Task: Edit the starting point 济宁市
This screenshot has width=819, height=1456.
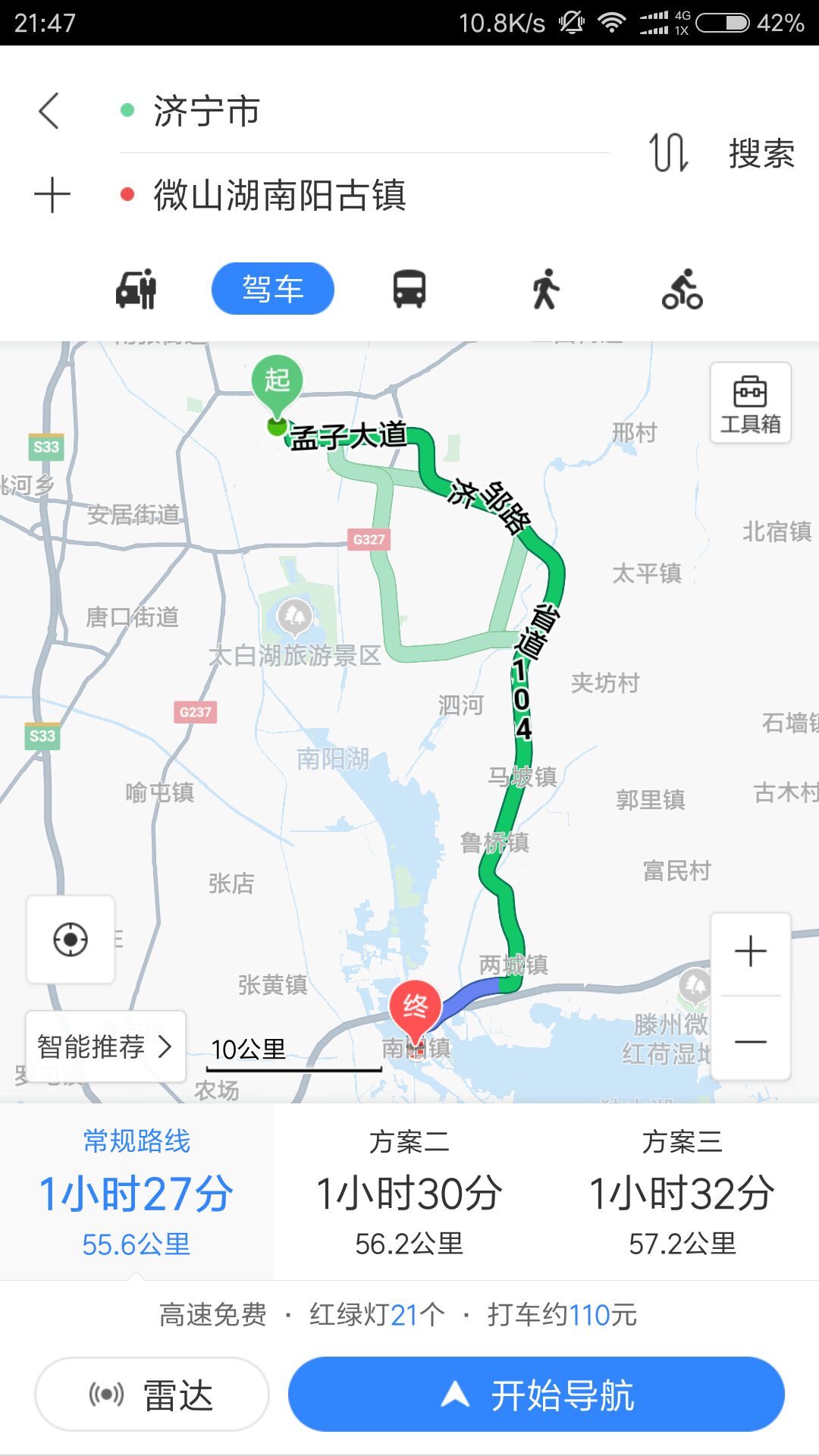Action: (364, 111)
